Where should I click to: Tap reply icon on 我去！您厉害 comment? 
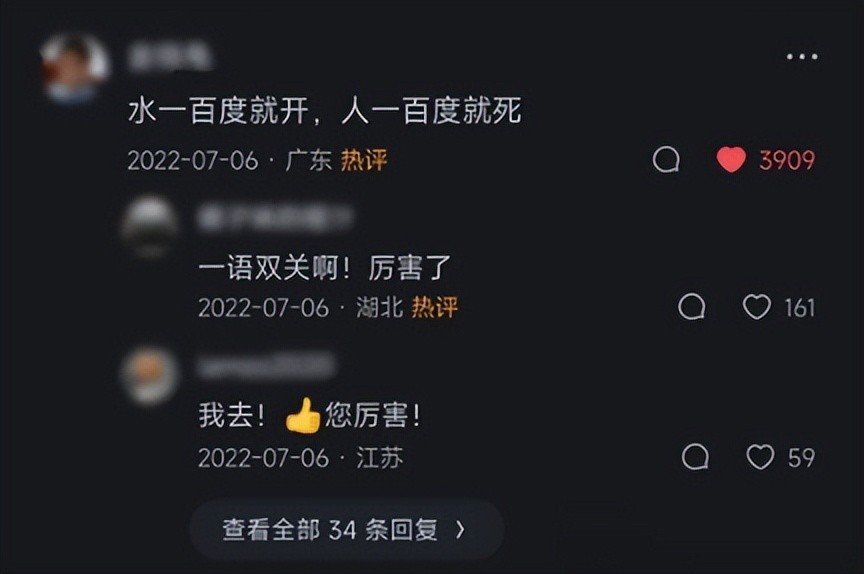tap(695, 457)
